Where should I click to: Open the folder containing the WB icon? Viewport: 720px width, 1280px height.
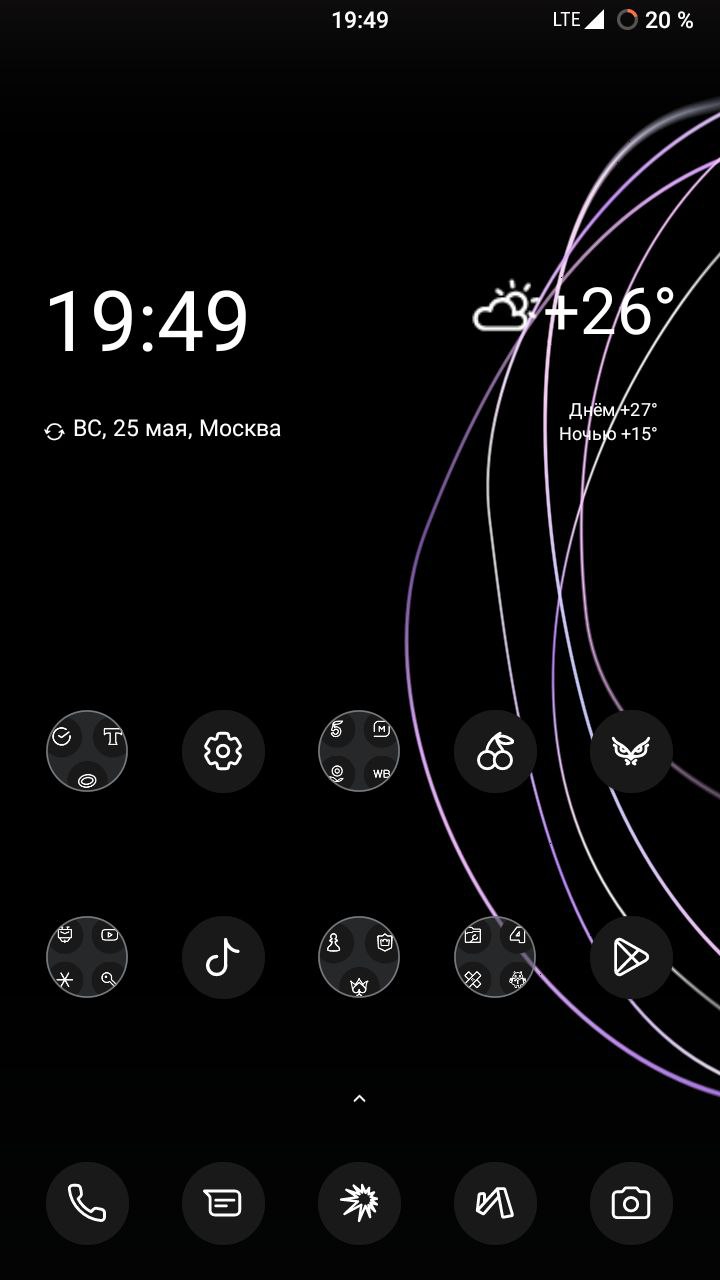pyautogui.click(x=359, y=751)
